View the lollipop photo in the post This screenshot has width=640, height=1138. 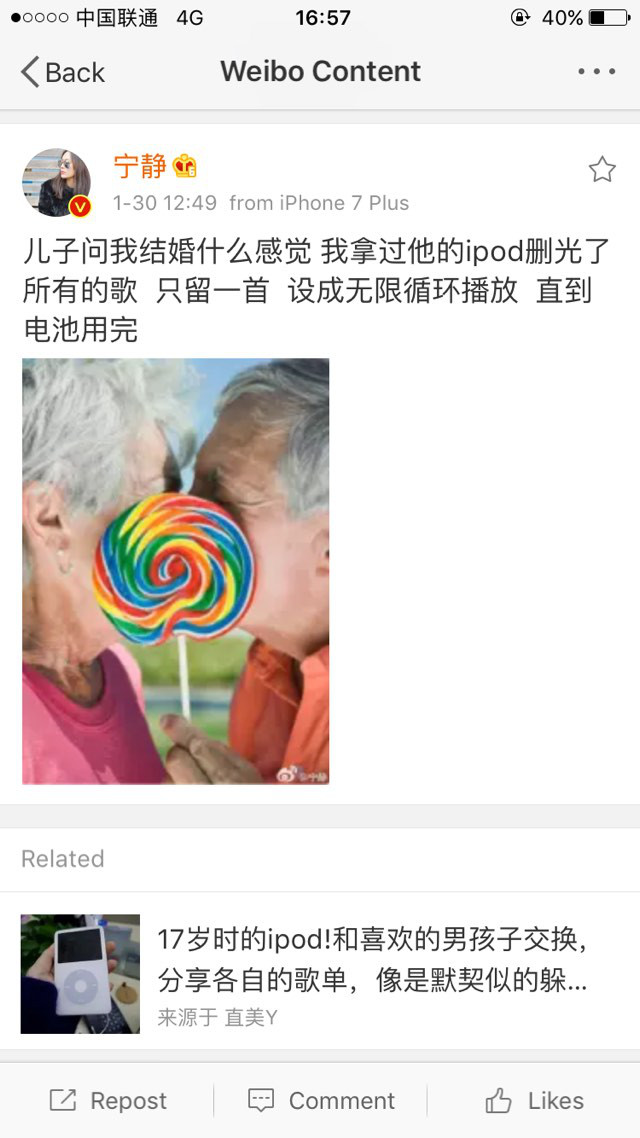point(176,571)
